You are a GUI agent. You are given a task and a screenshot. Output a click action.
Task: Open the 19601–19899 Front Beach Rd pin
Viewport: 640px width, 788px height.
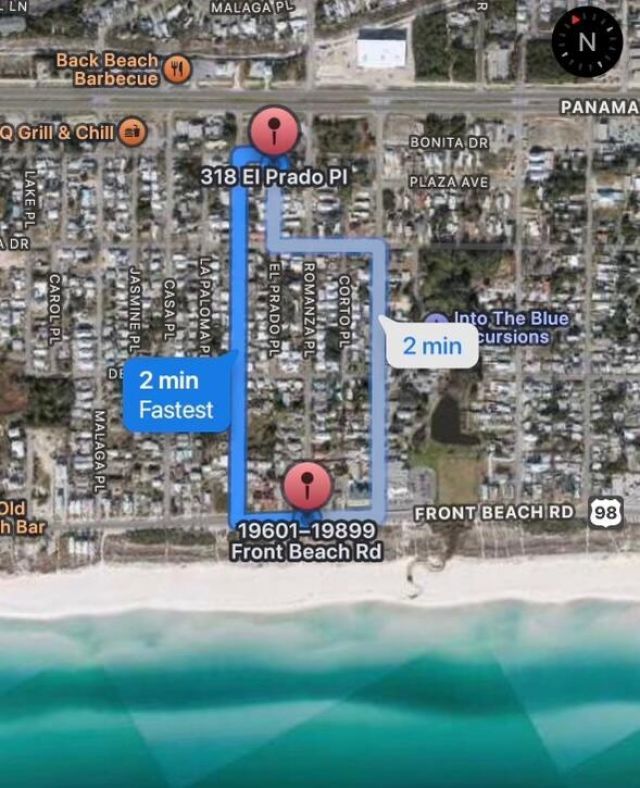pyautogui.click(x=307, y=487)
